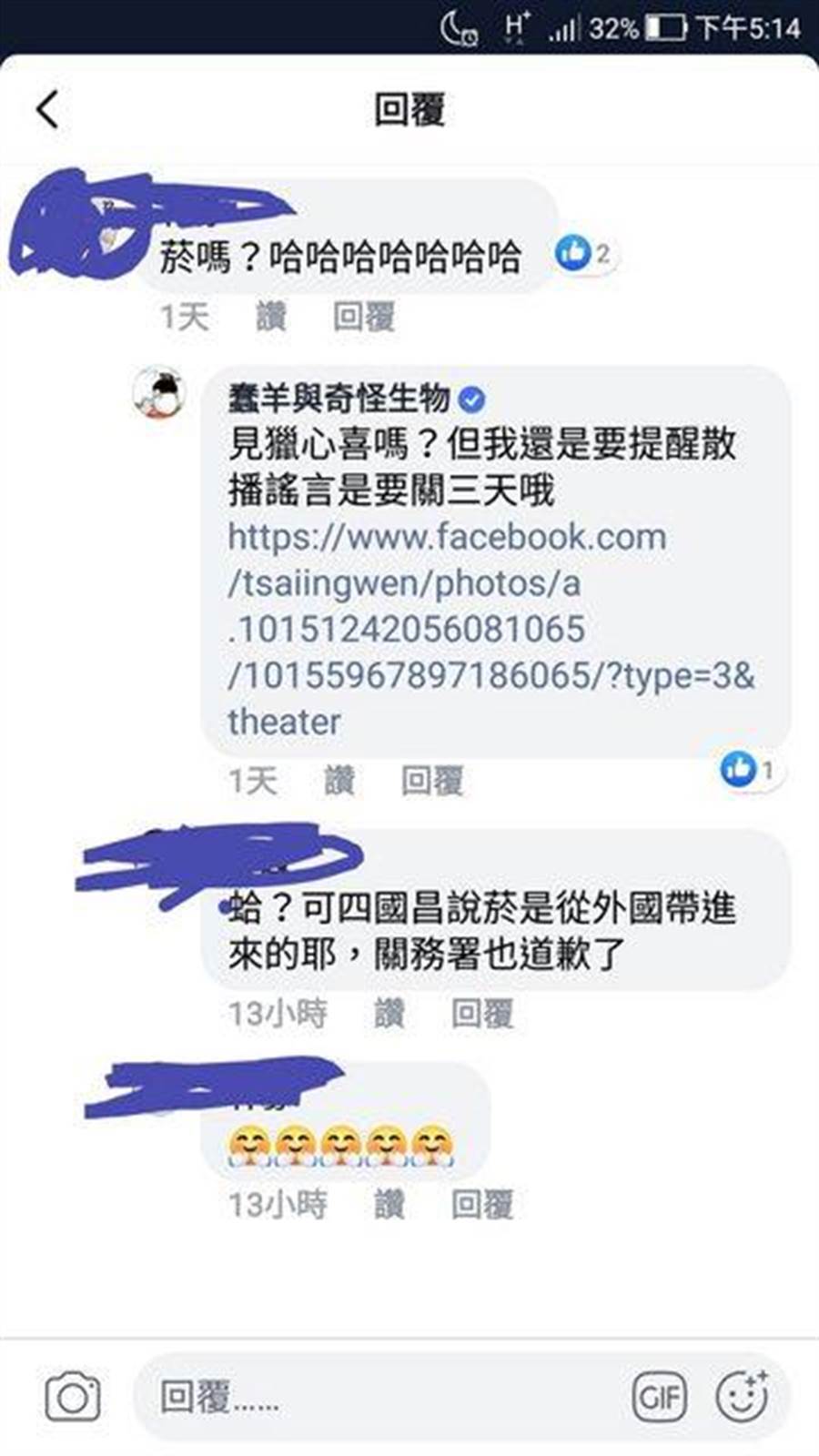This screenshot has width=819, height=1456.
Task: Open the GIF picker
Action: coord(660,1396)
